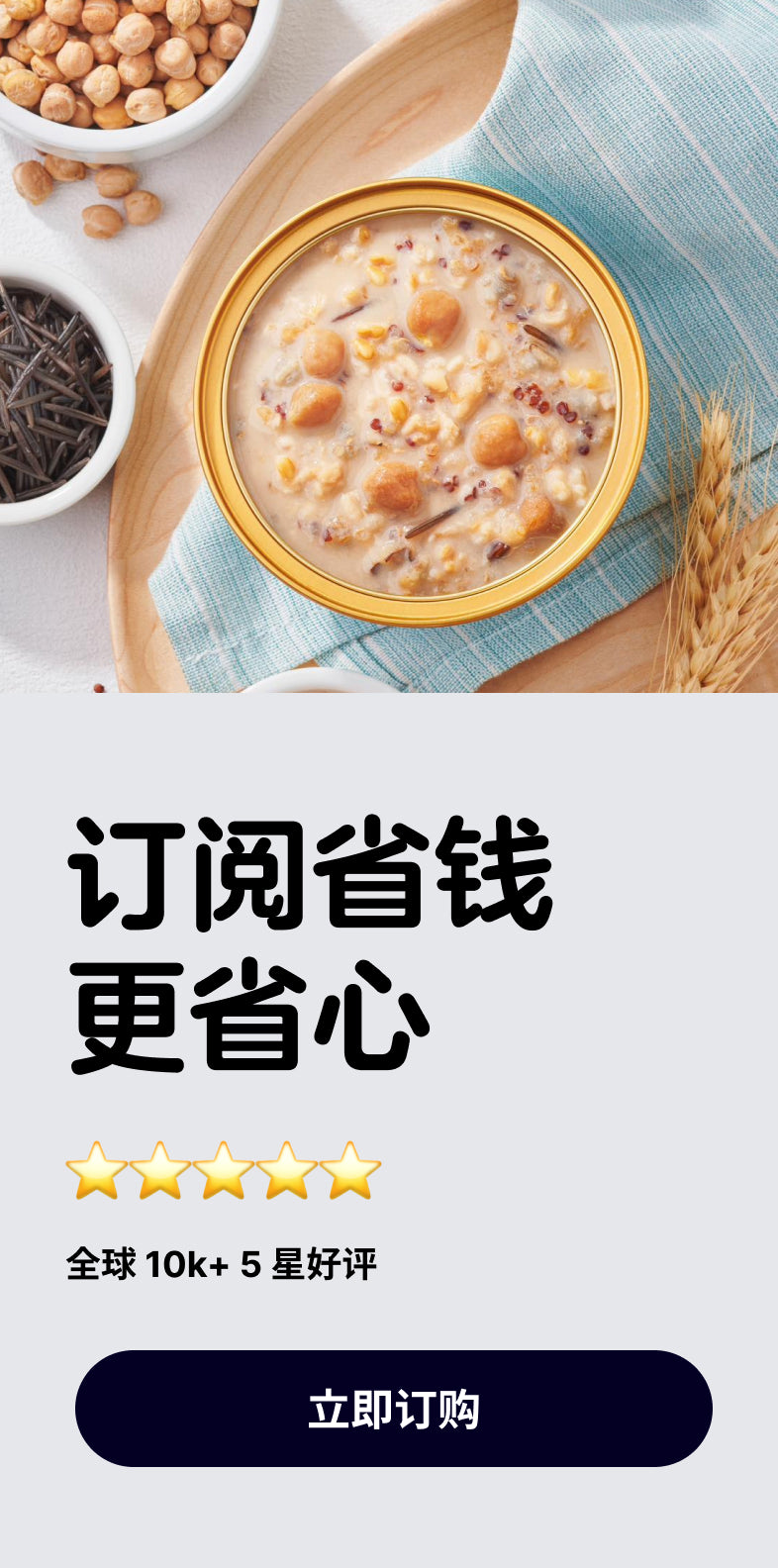
Task: Tap the 立即订购 button
Action: [x=393, y=1408]
